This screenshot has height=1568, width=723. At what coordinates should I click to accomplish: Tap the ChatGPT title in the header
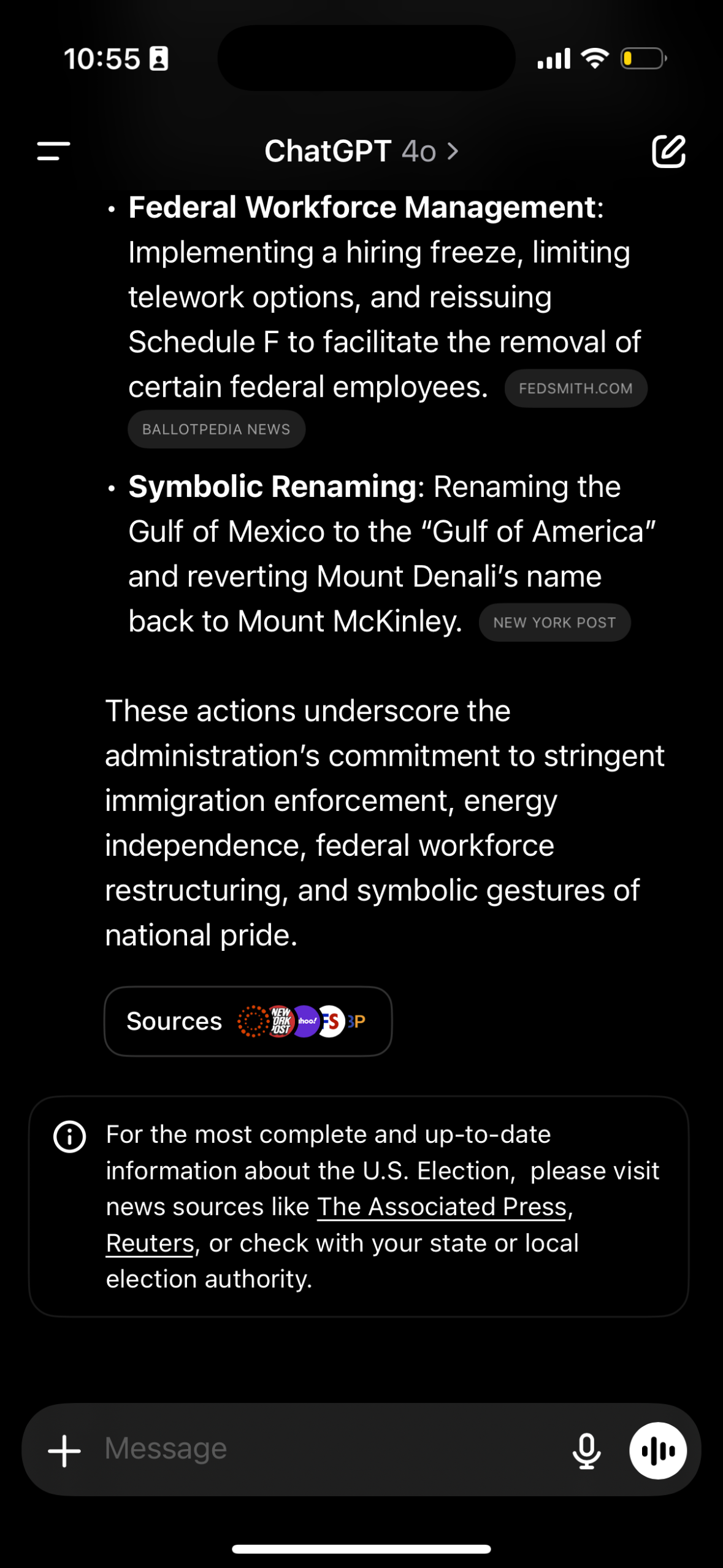[327, 152]
